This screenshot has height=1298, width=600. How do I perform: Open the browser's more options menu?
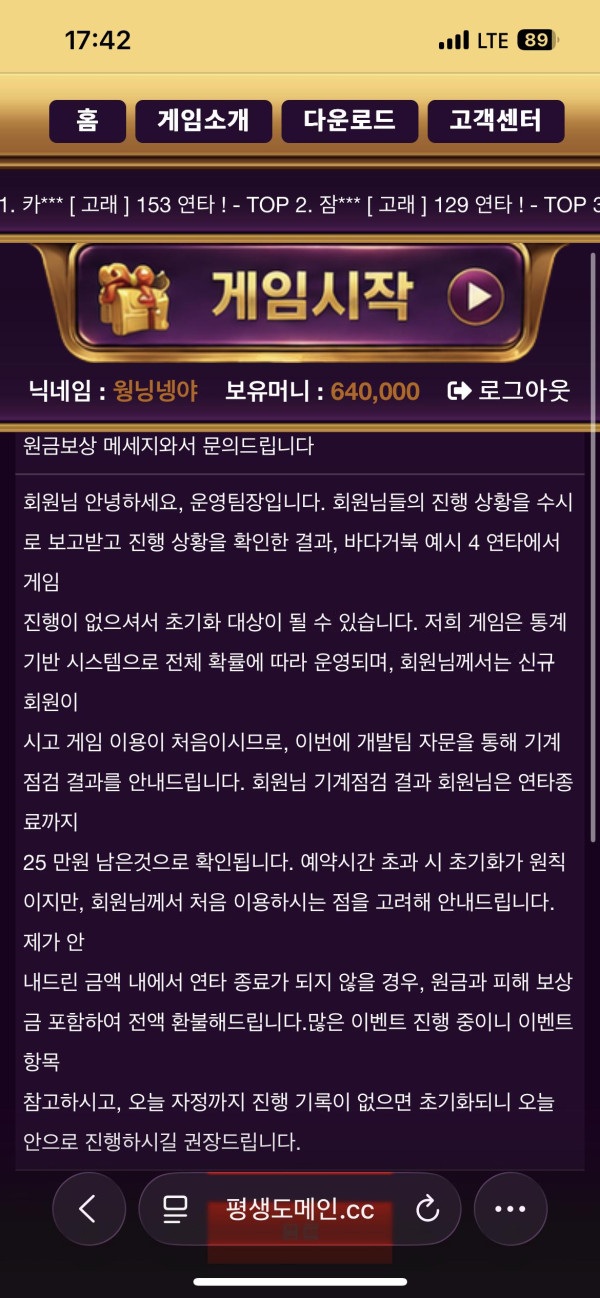click(x=510, y=1209)
